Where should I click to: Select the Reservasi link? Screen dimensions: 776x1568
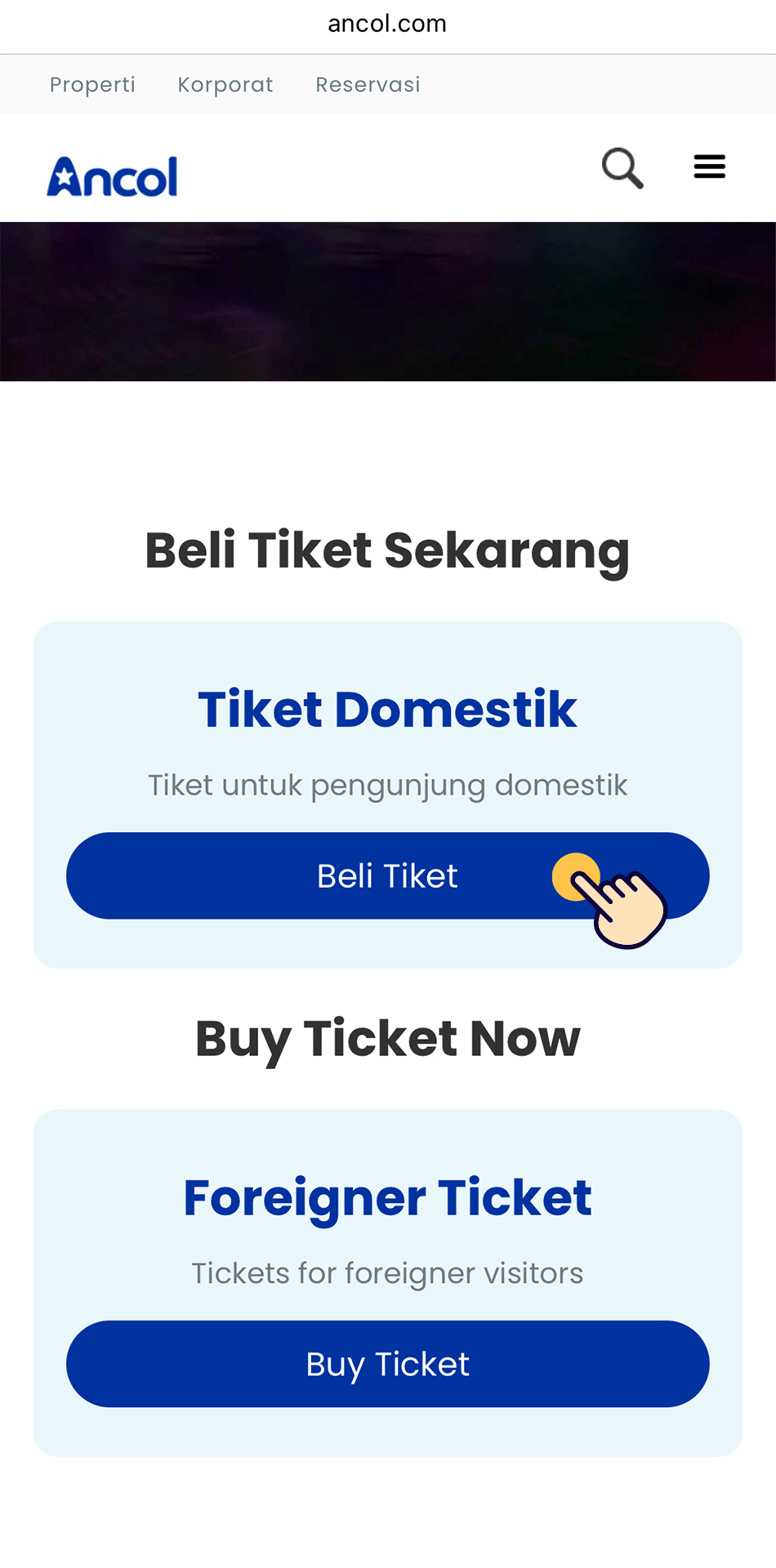pyautogui.click(x=368, y=85)
